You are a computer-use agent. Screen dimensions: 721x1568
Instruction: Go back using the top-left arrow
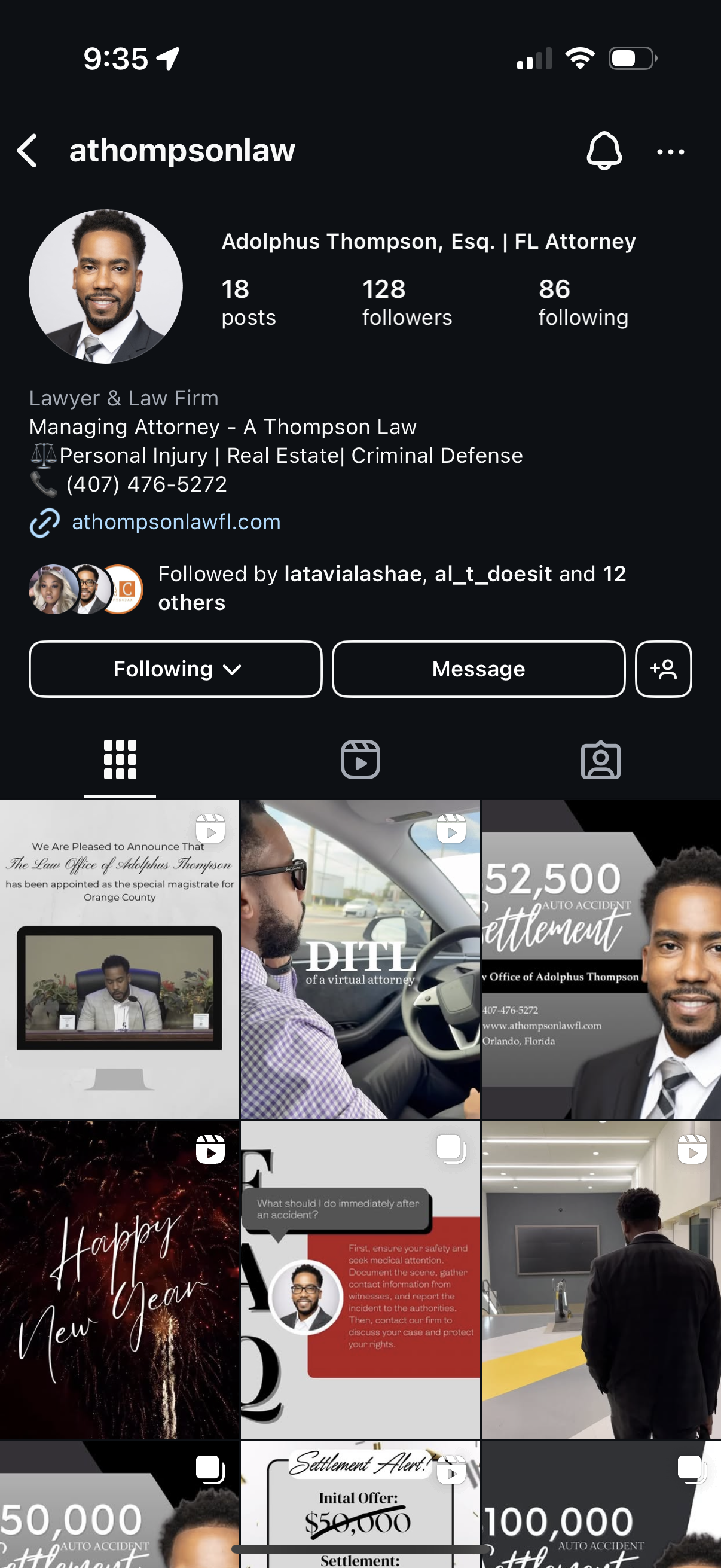[x=28, y=150]
